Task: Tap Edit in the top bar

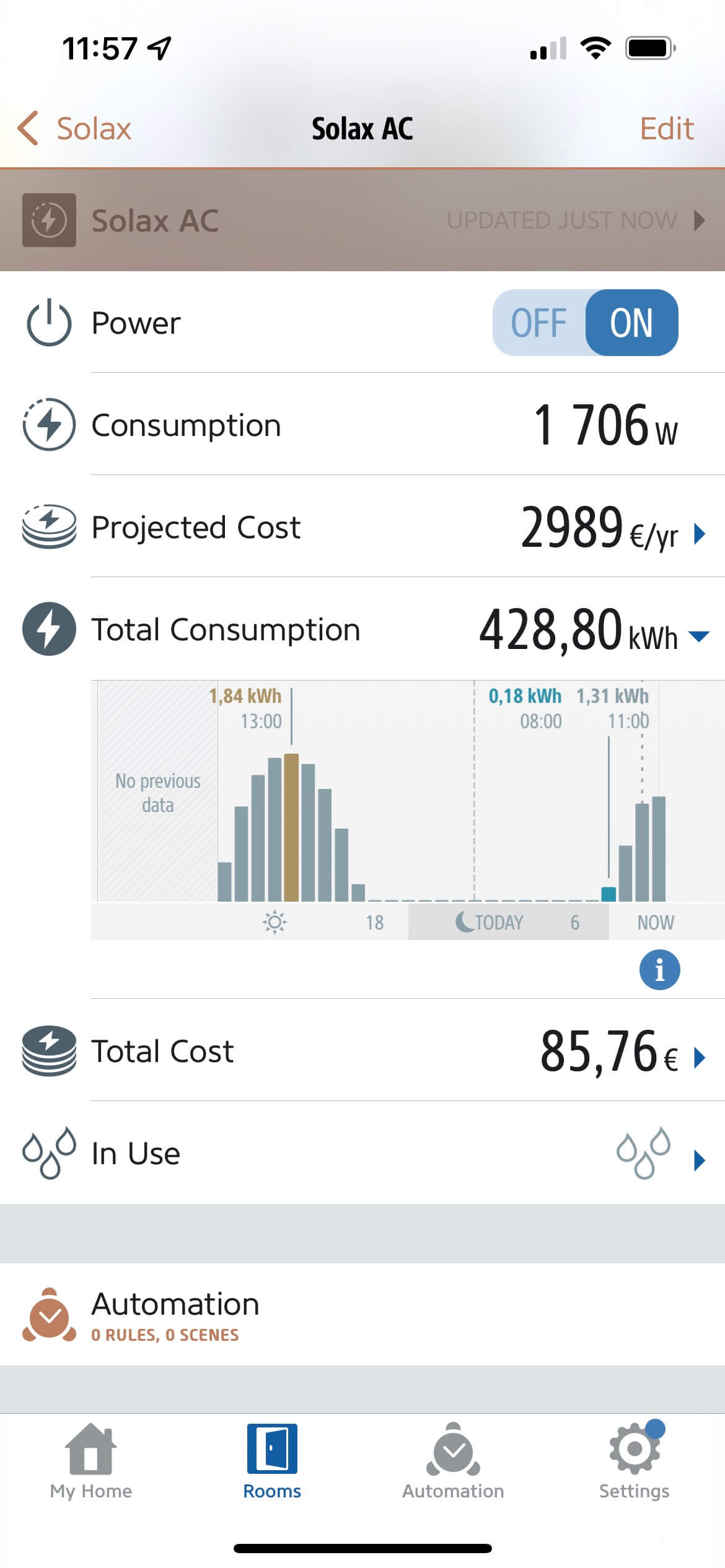Action: tap(666, 129)
